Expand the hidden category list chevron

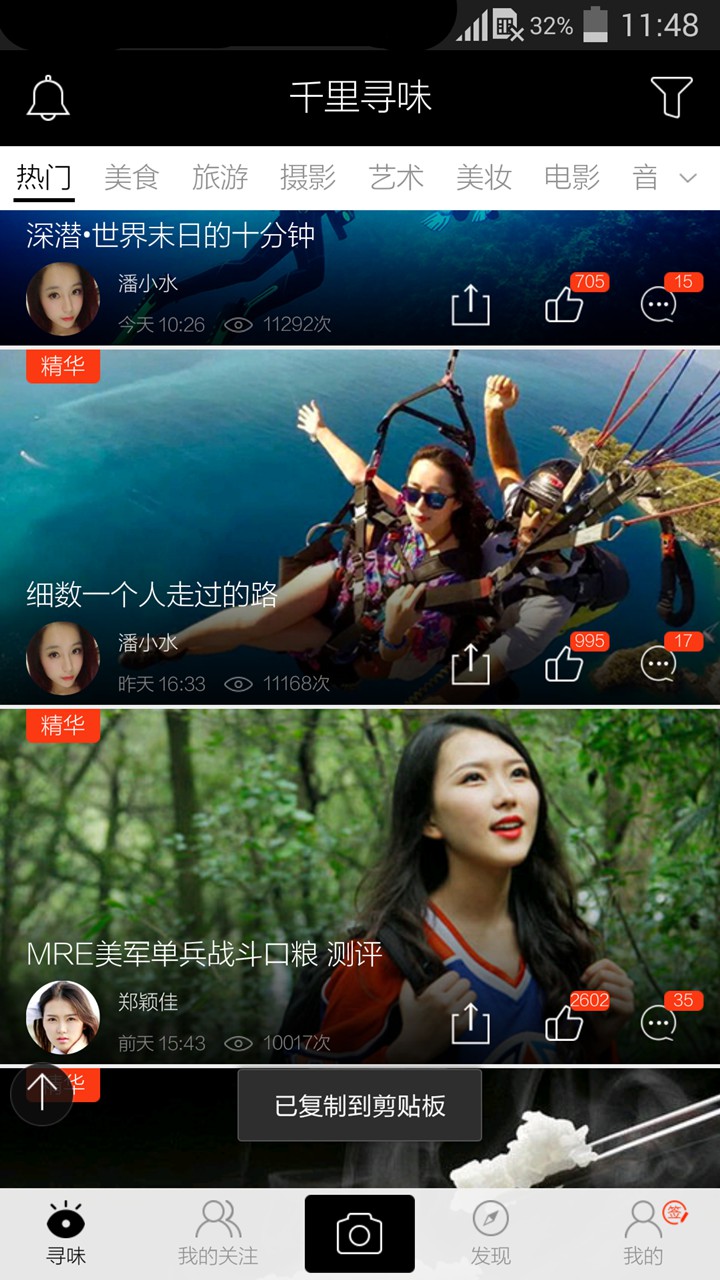click(x=690, y=180)
